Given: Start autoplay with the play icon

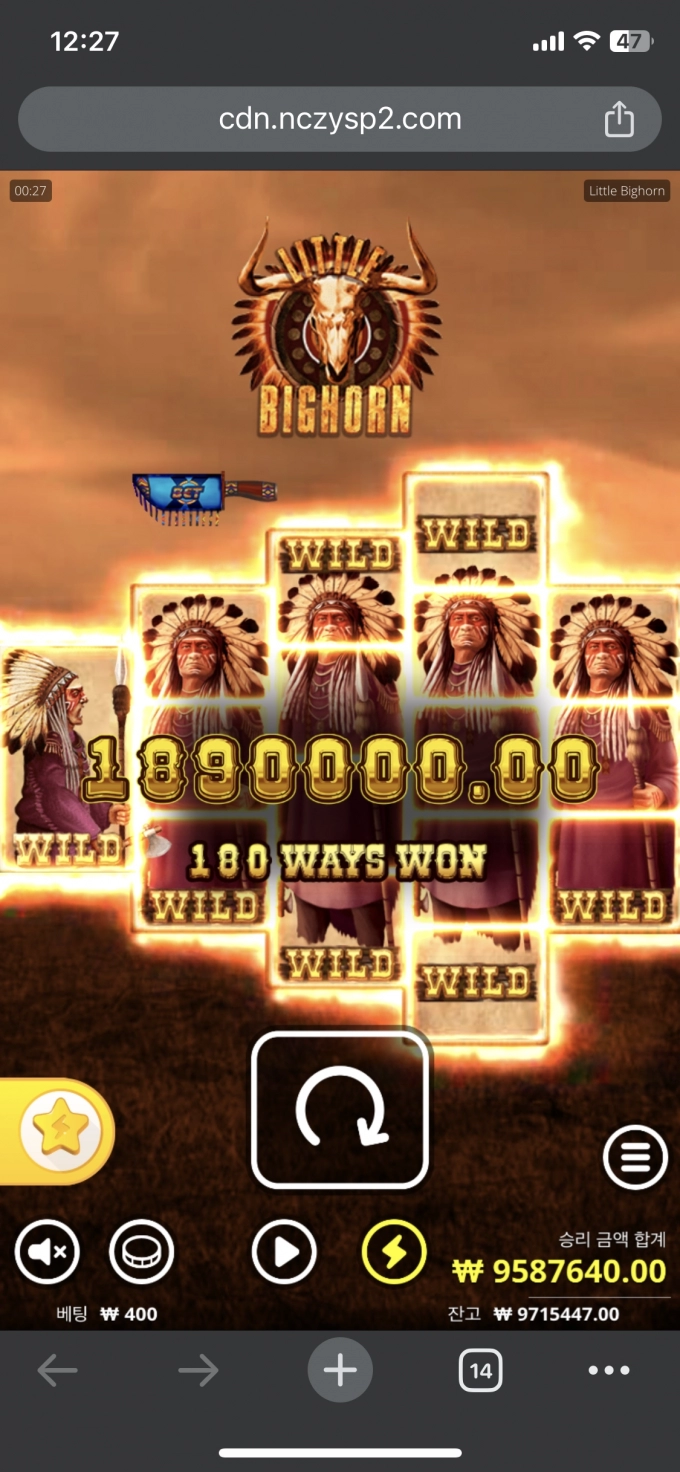Looking at the screenshot, I should click(x=285, y=1251).
